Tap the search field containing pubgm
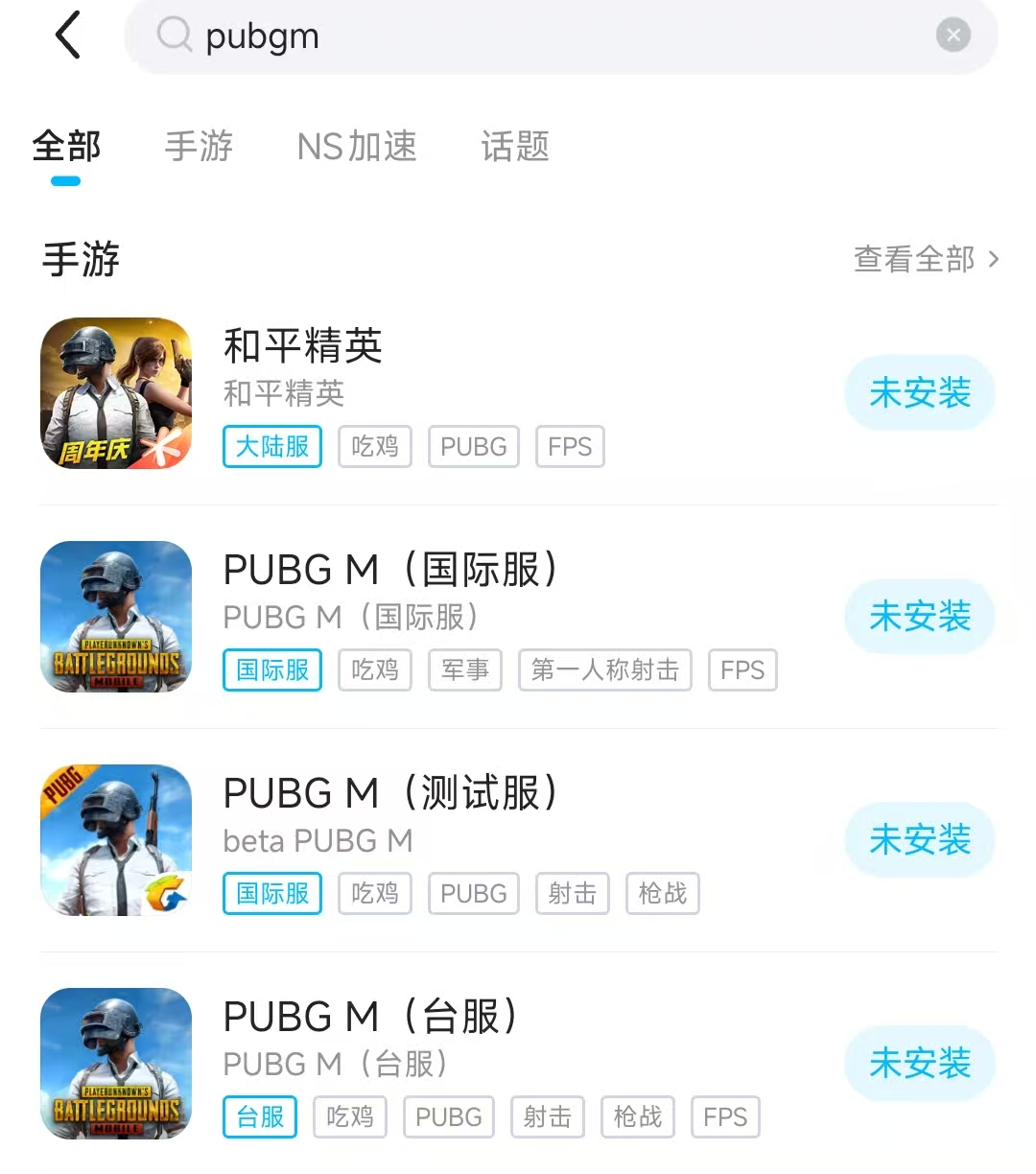Viewport: 1036px width, 1174px height. coord(537,36)
